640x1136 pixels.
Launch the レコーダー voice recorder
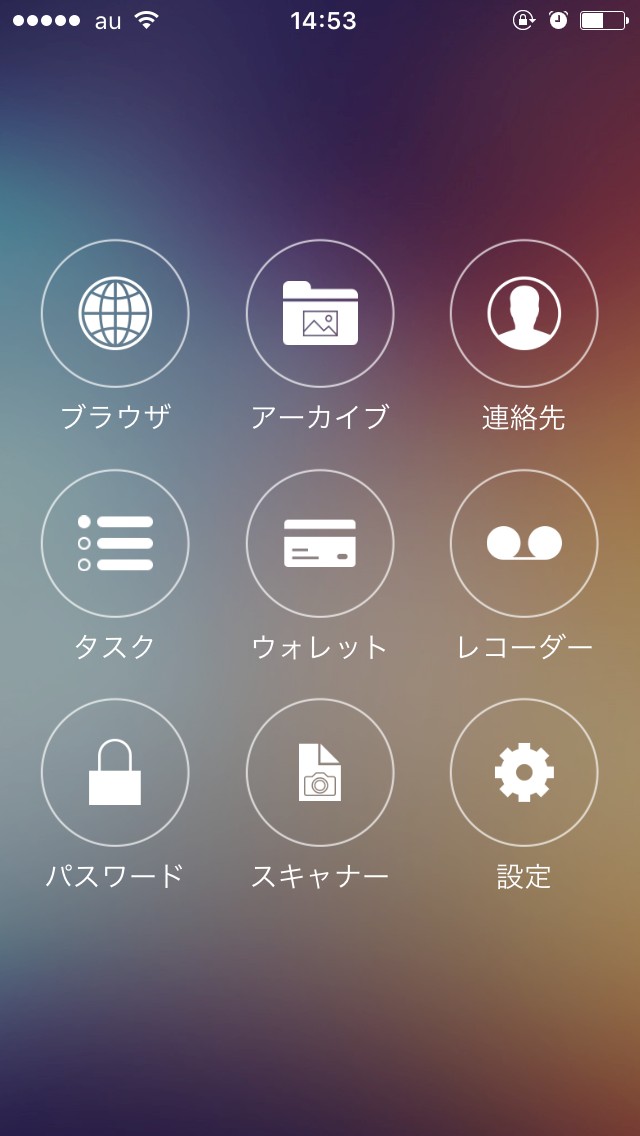coord(524,543)
